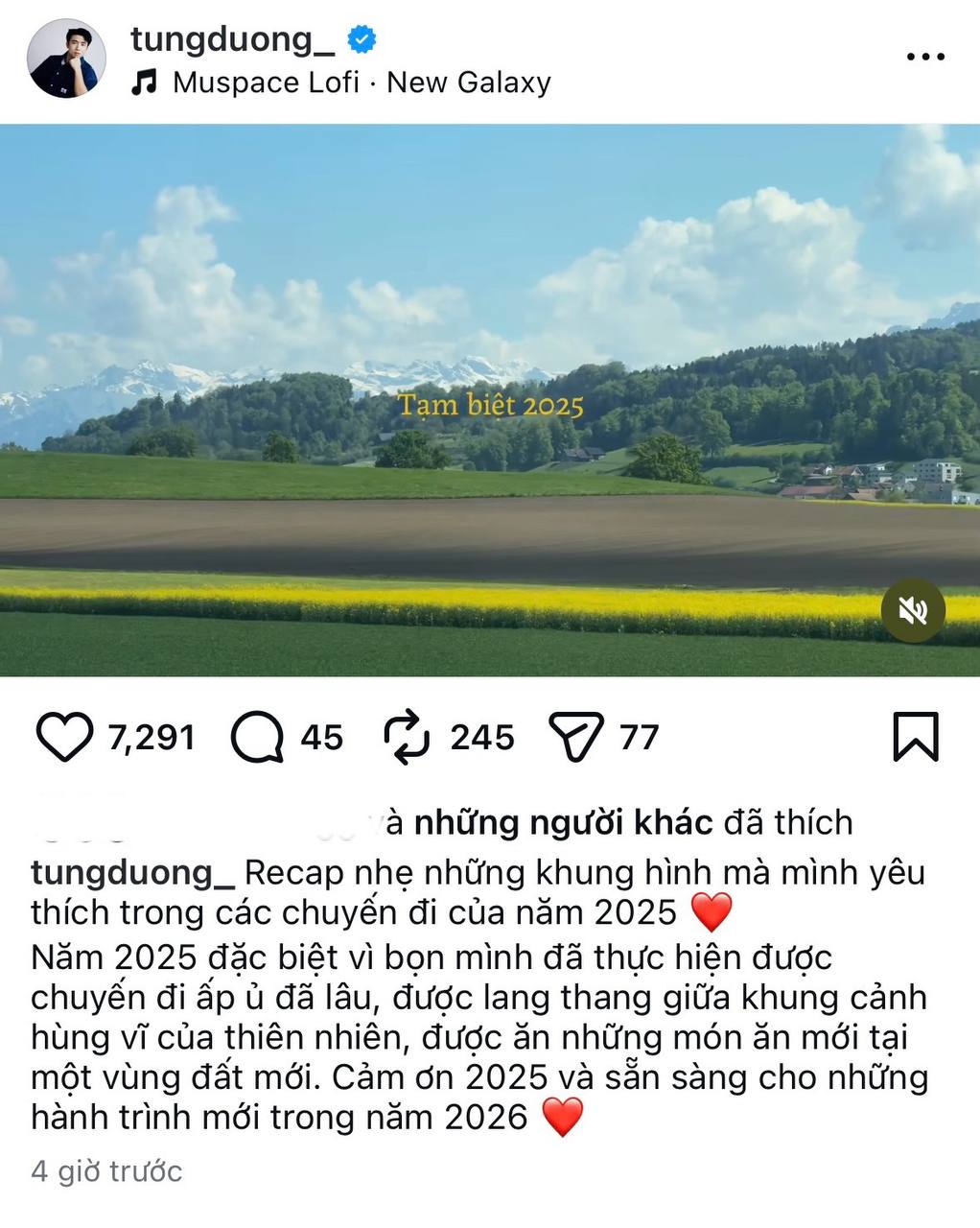Screen dimensions: 980x1228
Task: Open the Muspace Lofi · New Galaxy audio
Action: (361, 83)
